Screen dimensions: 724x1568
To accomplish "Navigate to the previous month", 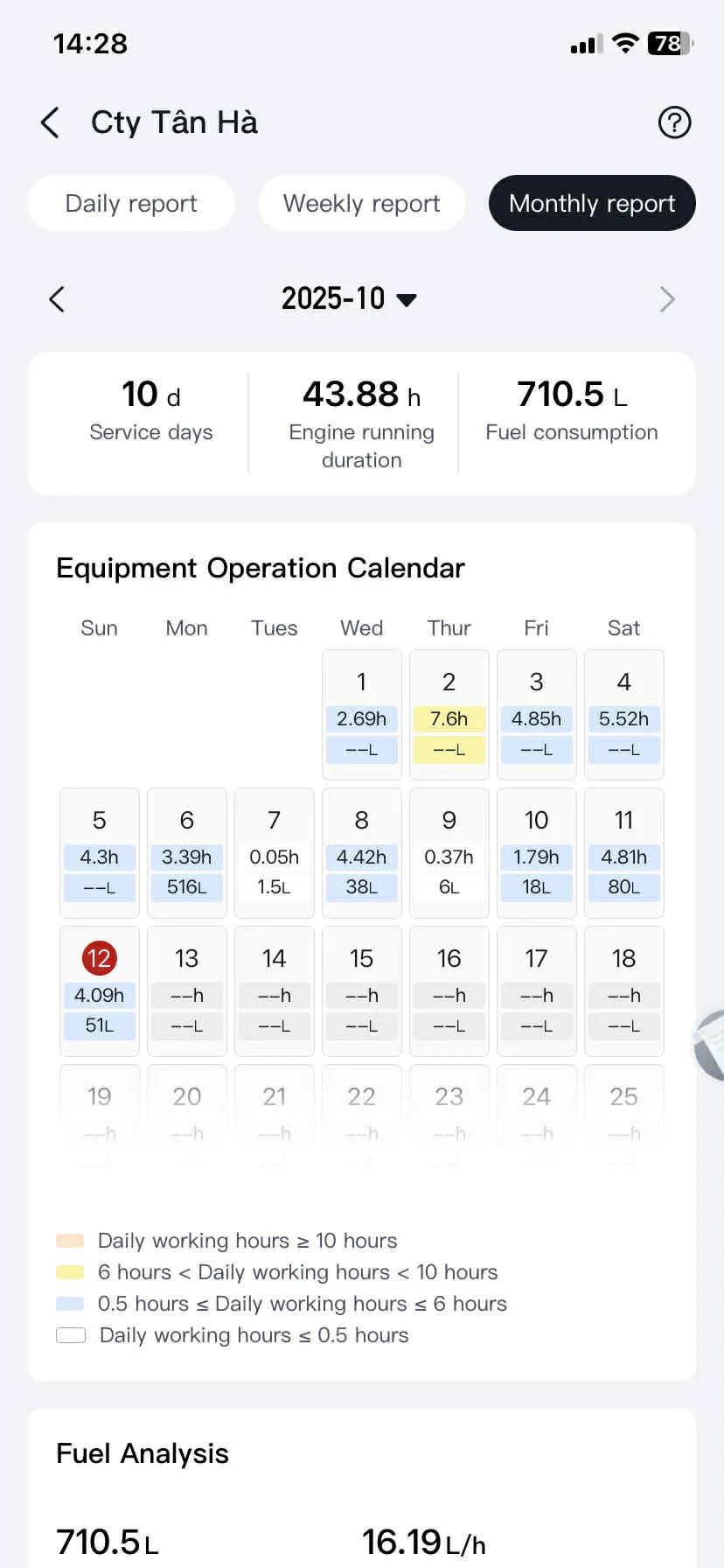I will pyautogui.click(x=57, y=298).
